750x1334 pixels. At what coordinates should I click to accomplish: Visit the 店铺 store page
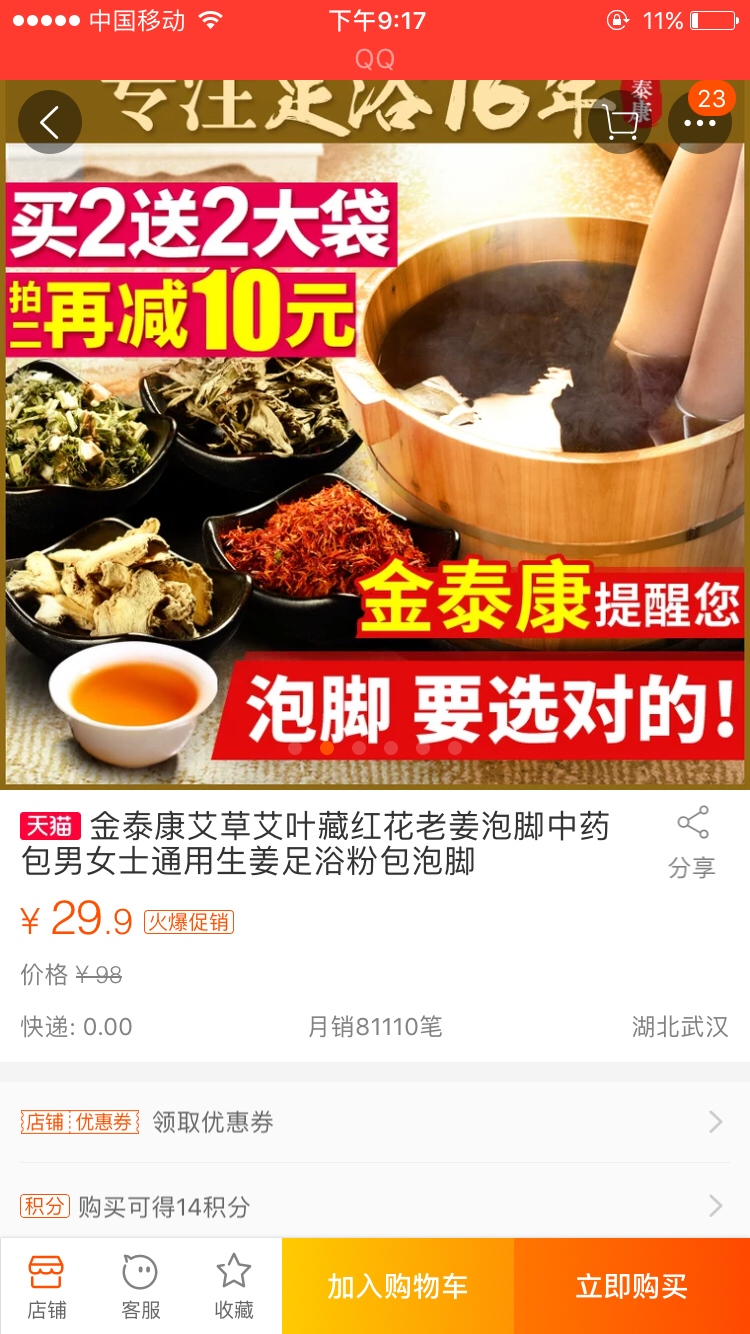[x=47, y=1286]
